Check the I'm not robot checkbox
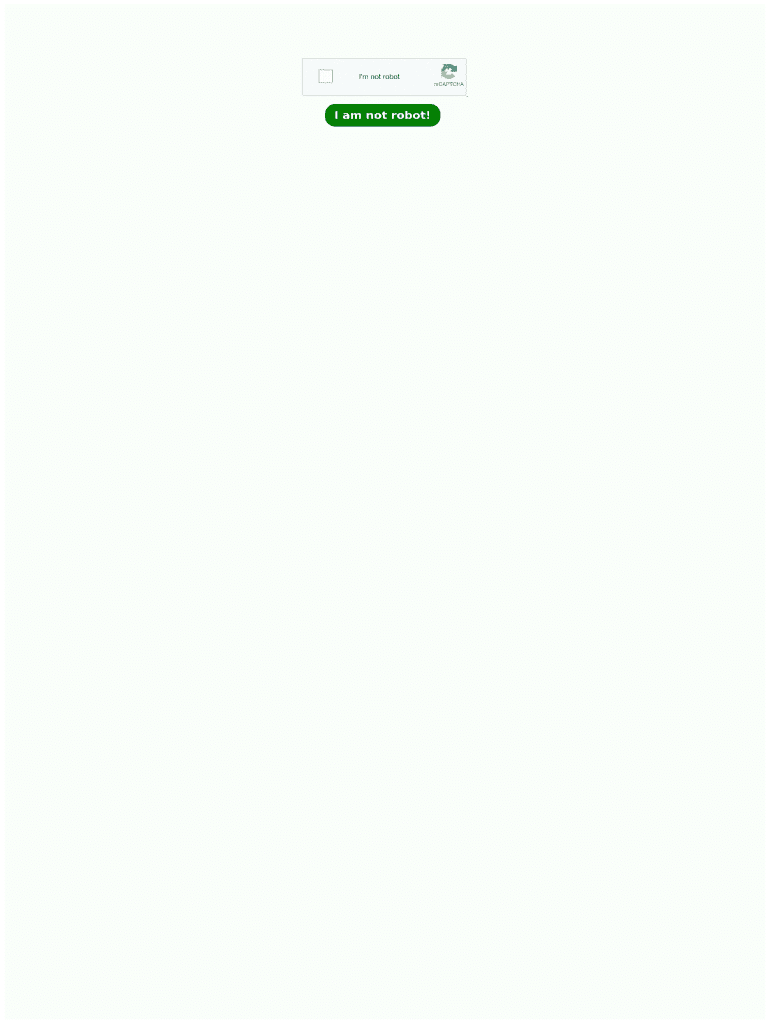 click(325, 77)
